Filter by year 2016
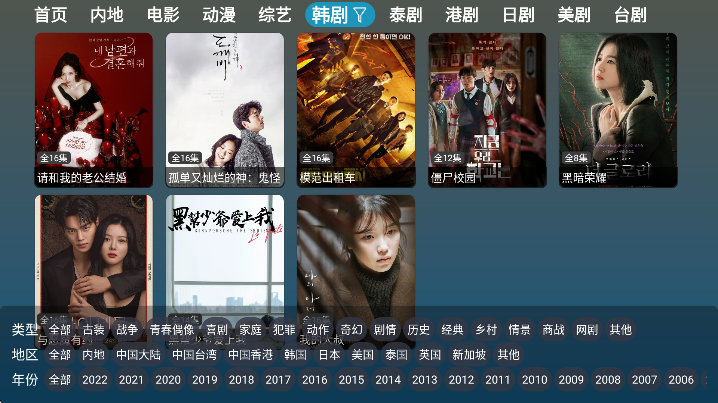 pyautogui.click(x=314, y=380)
